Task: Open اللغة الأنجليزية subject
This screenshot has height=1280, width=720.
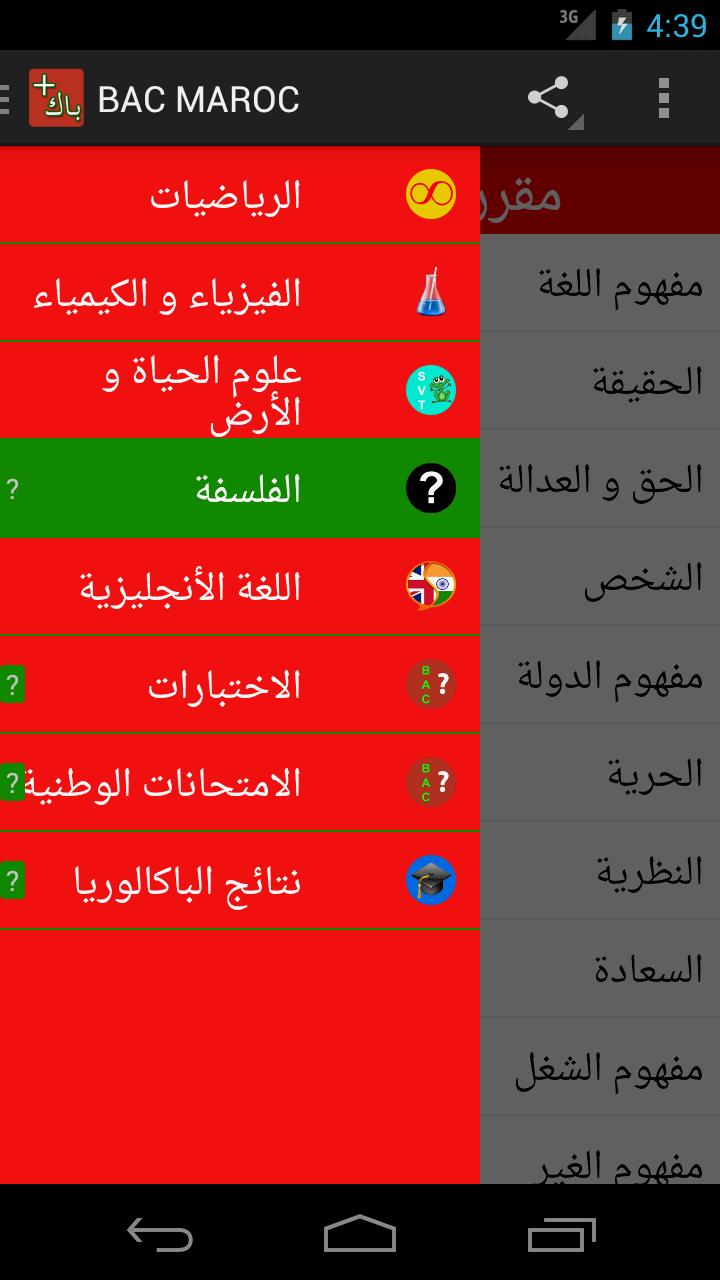Action: pos(240,586)
